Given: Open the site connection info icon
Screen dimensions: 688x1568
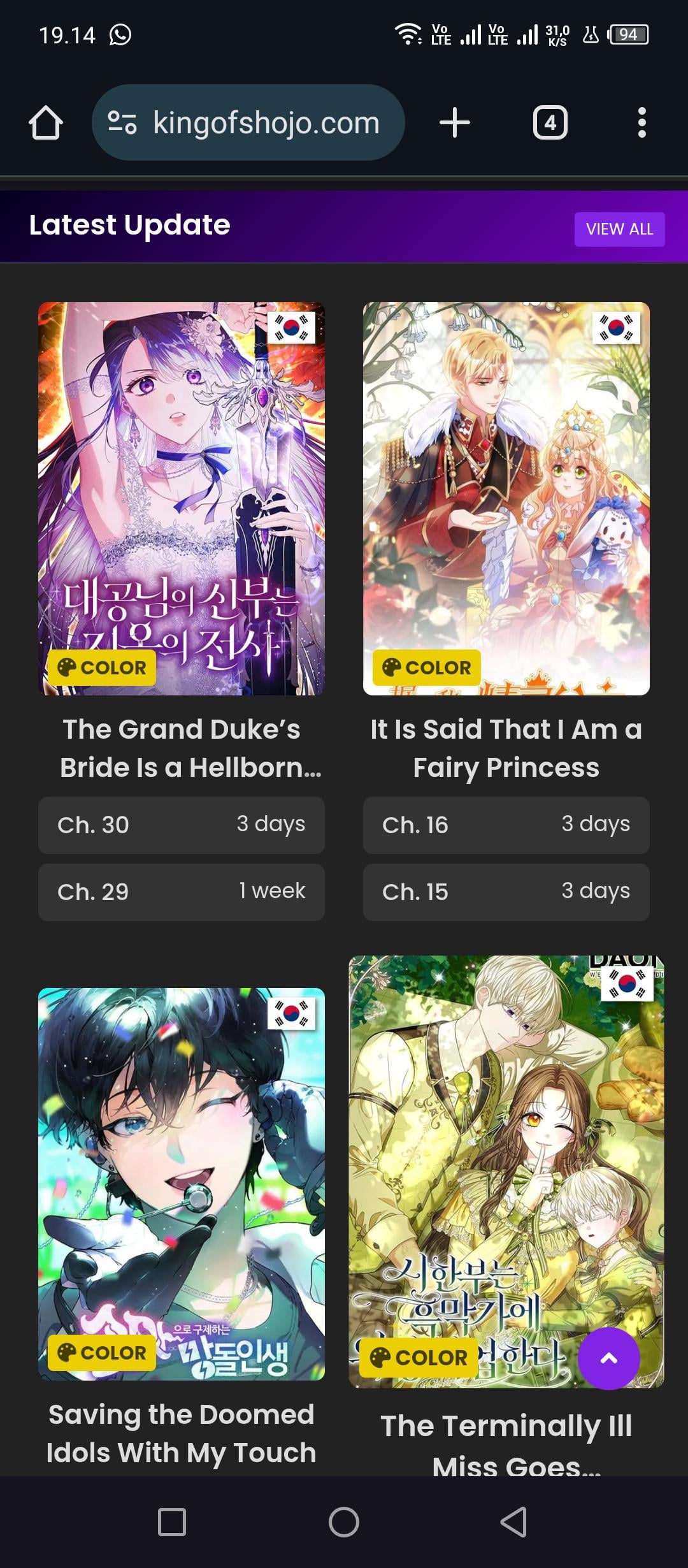Looking at the screenshot, I should point(122,122).
